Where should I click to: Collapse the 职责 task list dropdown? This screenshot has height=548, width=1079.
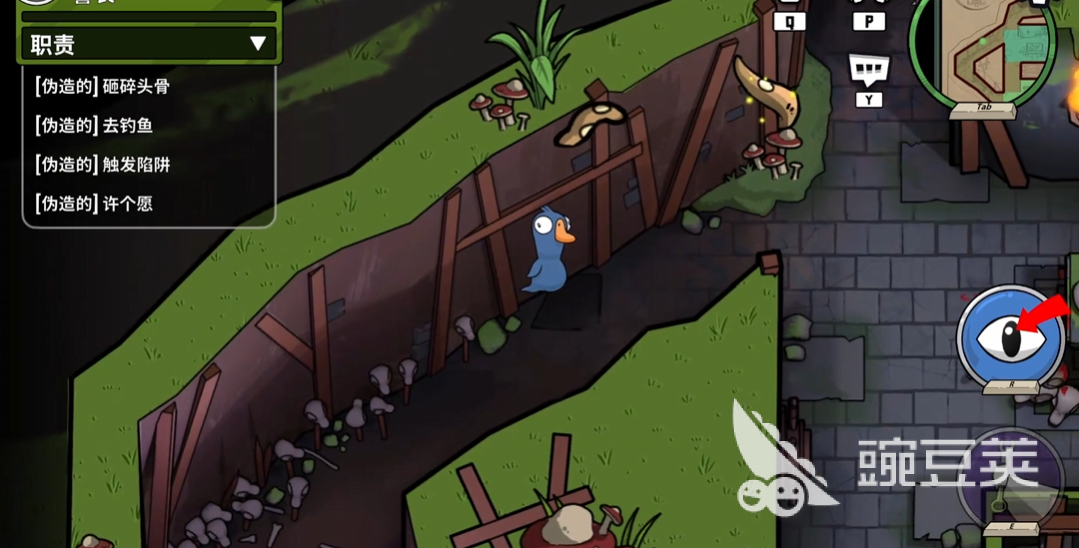click(x=257, y=44)
